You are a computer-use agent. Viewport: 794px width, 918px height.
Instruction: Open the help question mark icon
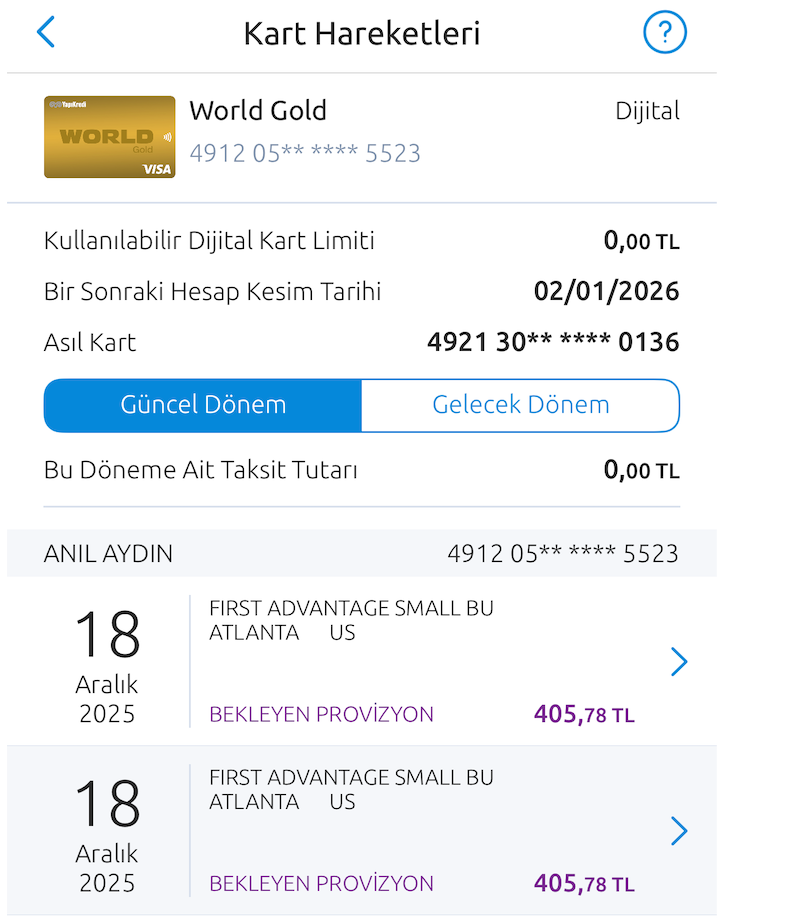tap(665, 32)
